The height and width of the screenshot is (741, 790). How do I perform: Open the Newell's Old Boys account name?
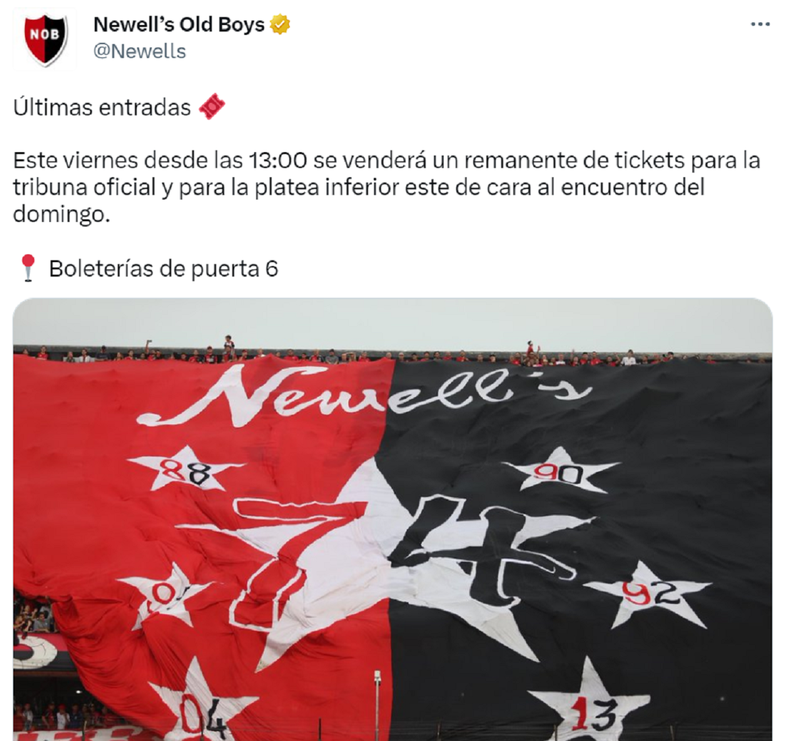coord(179,24)
